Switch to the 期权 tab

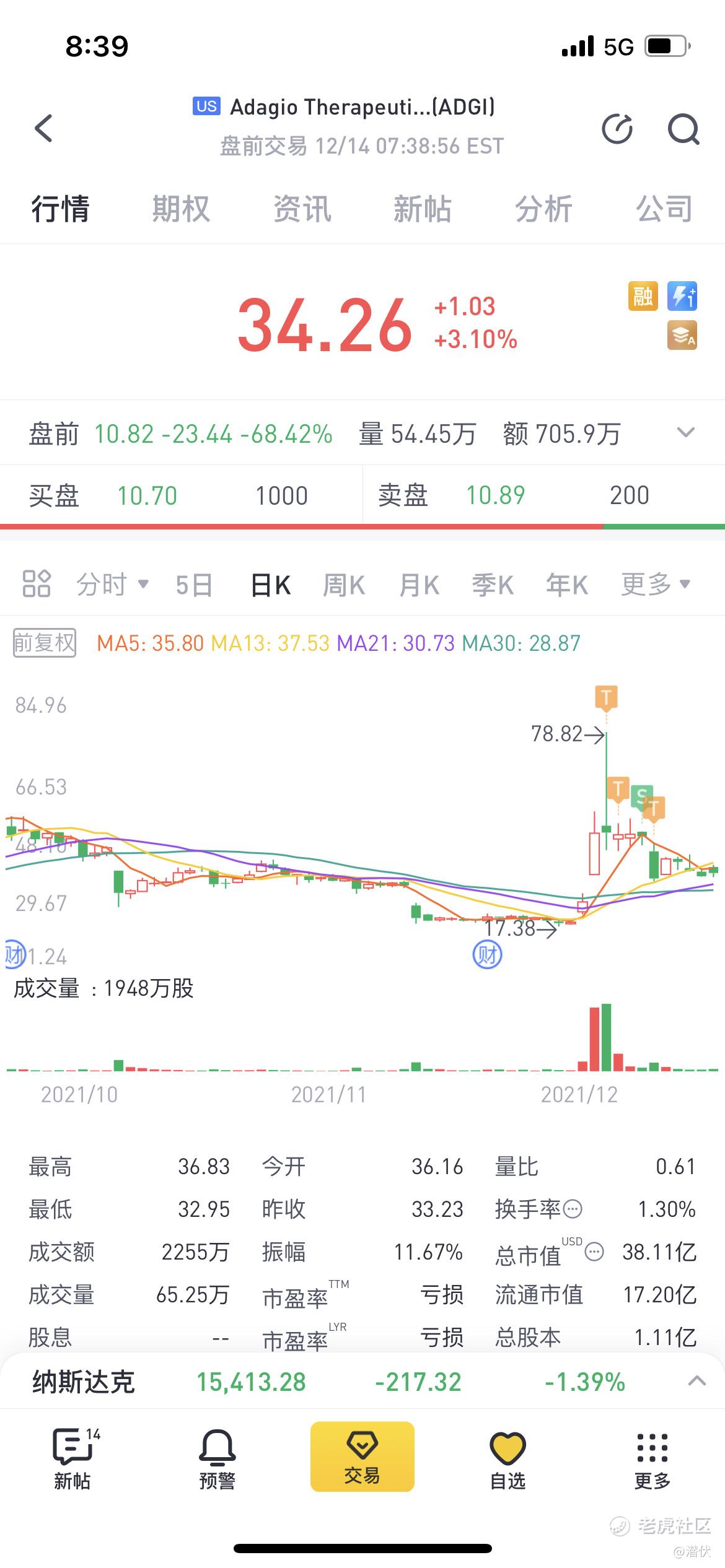(x=181, y=209)
